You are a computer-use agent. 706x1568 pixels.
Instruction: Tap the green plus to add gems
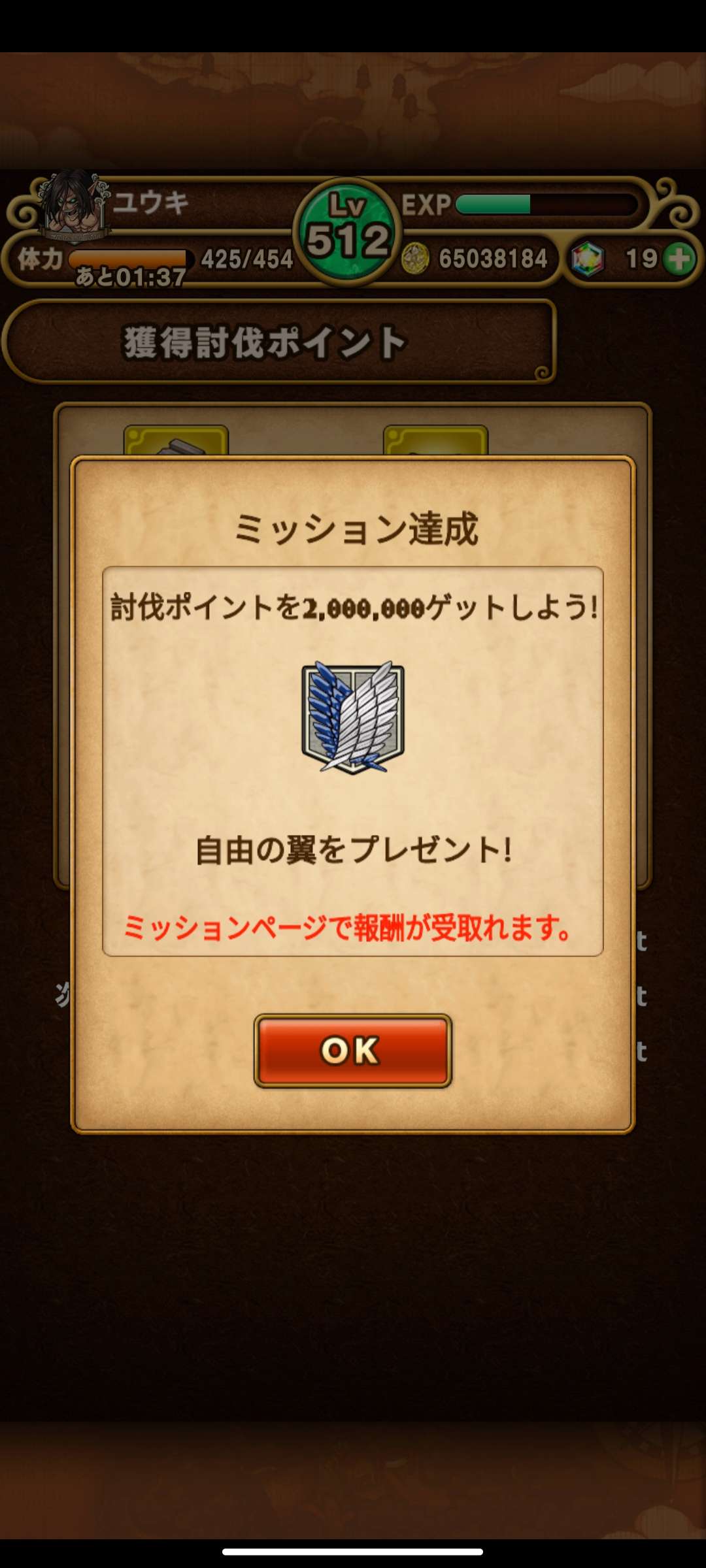[x=679, y=259]
